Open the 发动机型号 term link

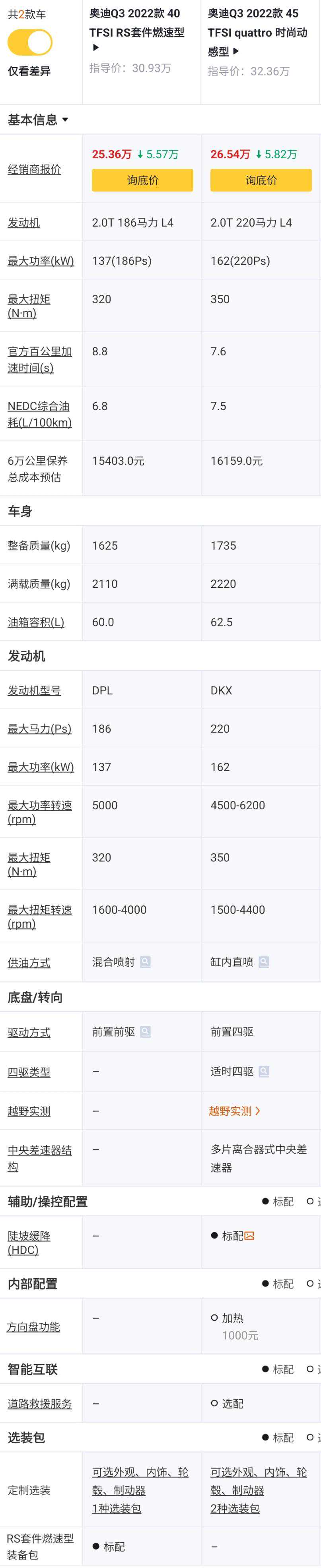coord(34,690)
